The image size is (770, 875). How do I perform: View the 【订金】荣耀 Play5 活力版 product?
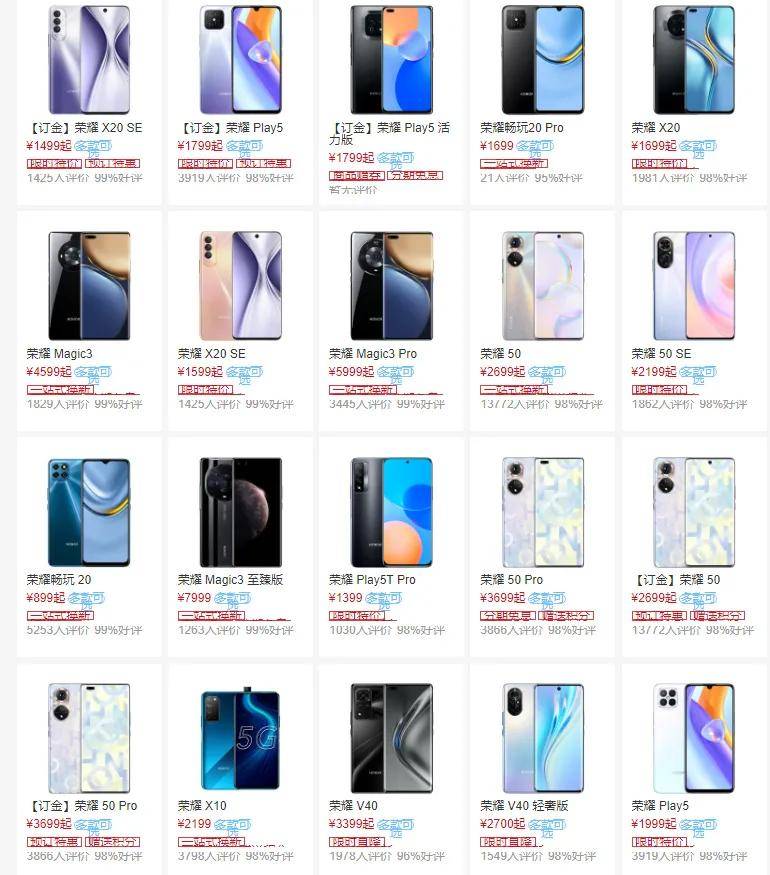tap(391, 60)
